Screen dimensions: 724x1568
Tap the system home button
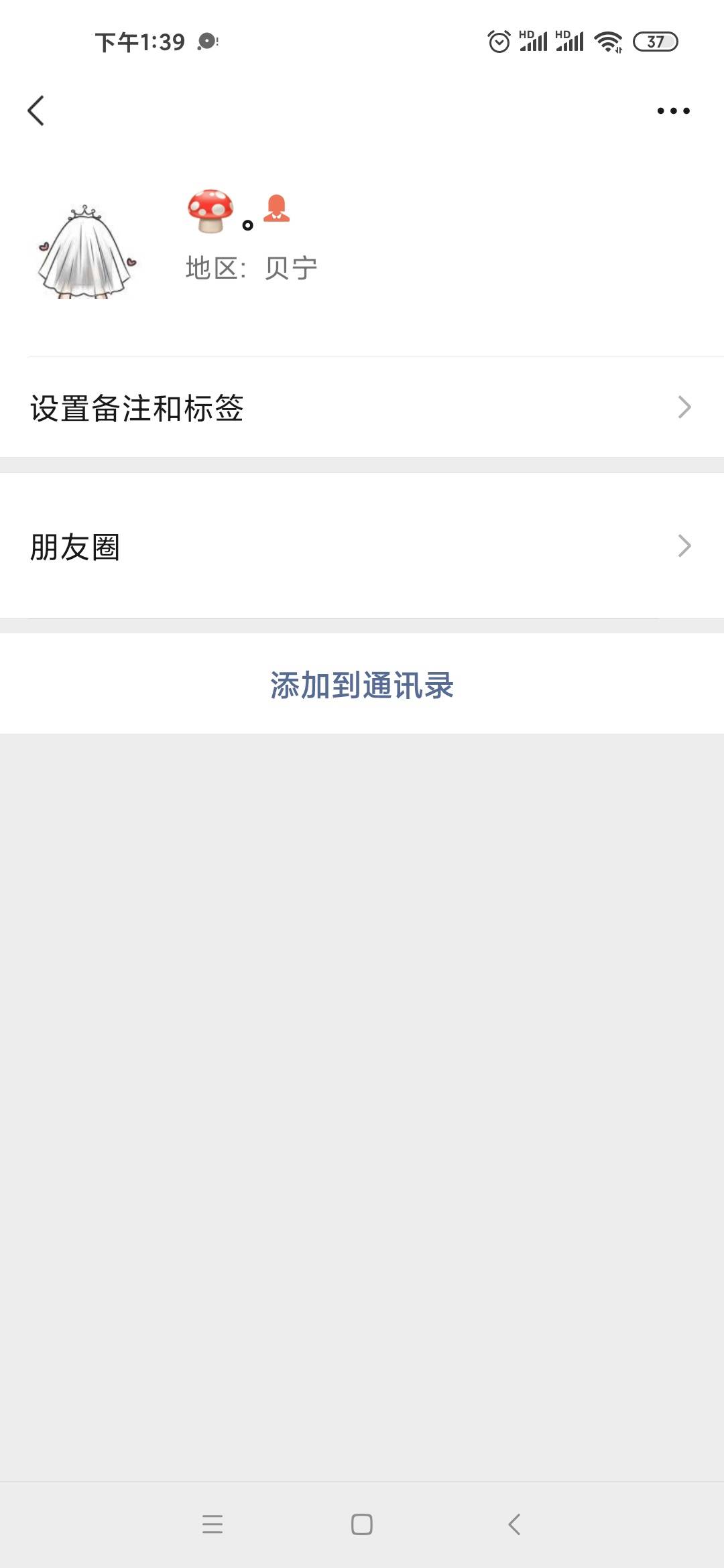(362, 1524)
